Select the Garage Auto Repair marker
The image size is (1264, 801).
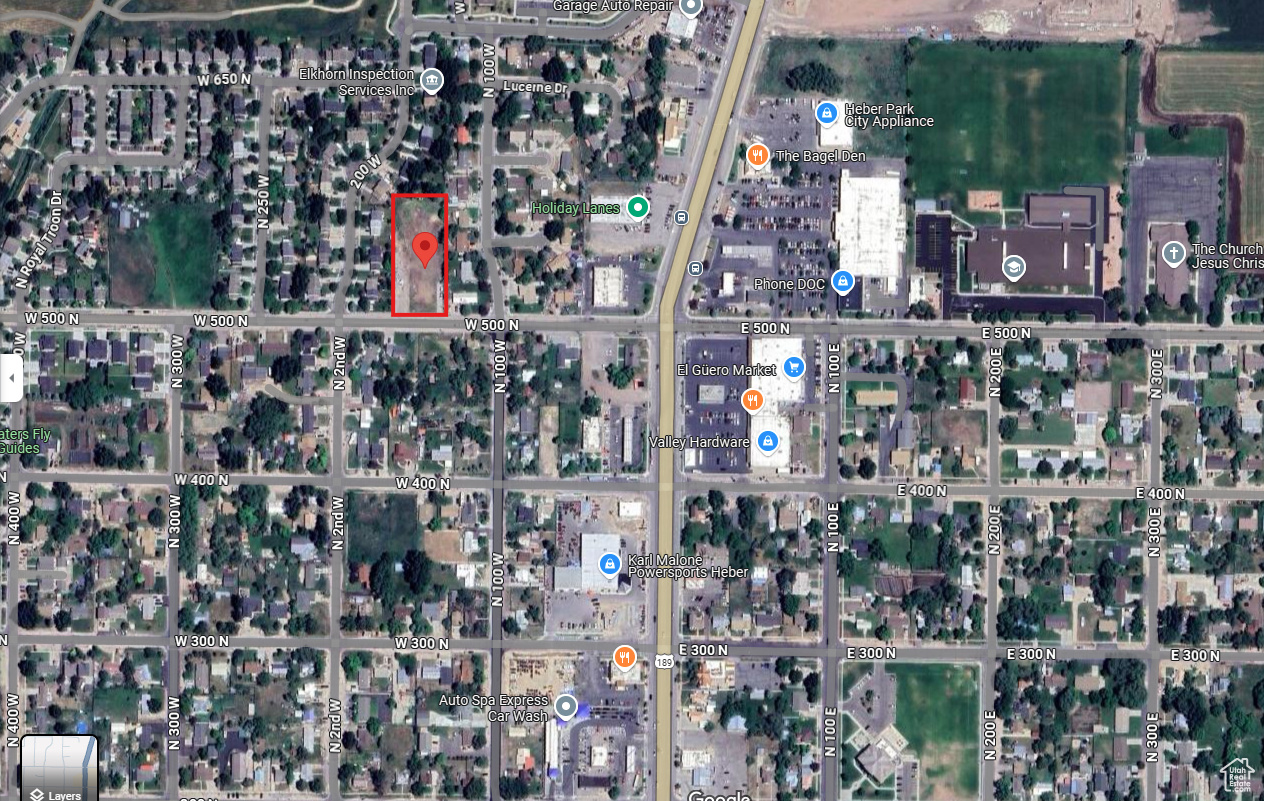coord(689,6)
